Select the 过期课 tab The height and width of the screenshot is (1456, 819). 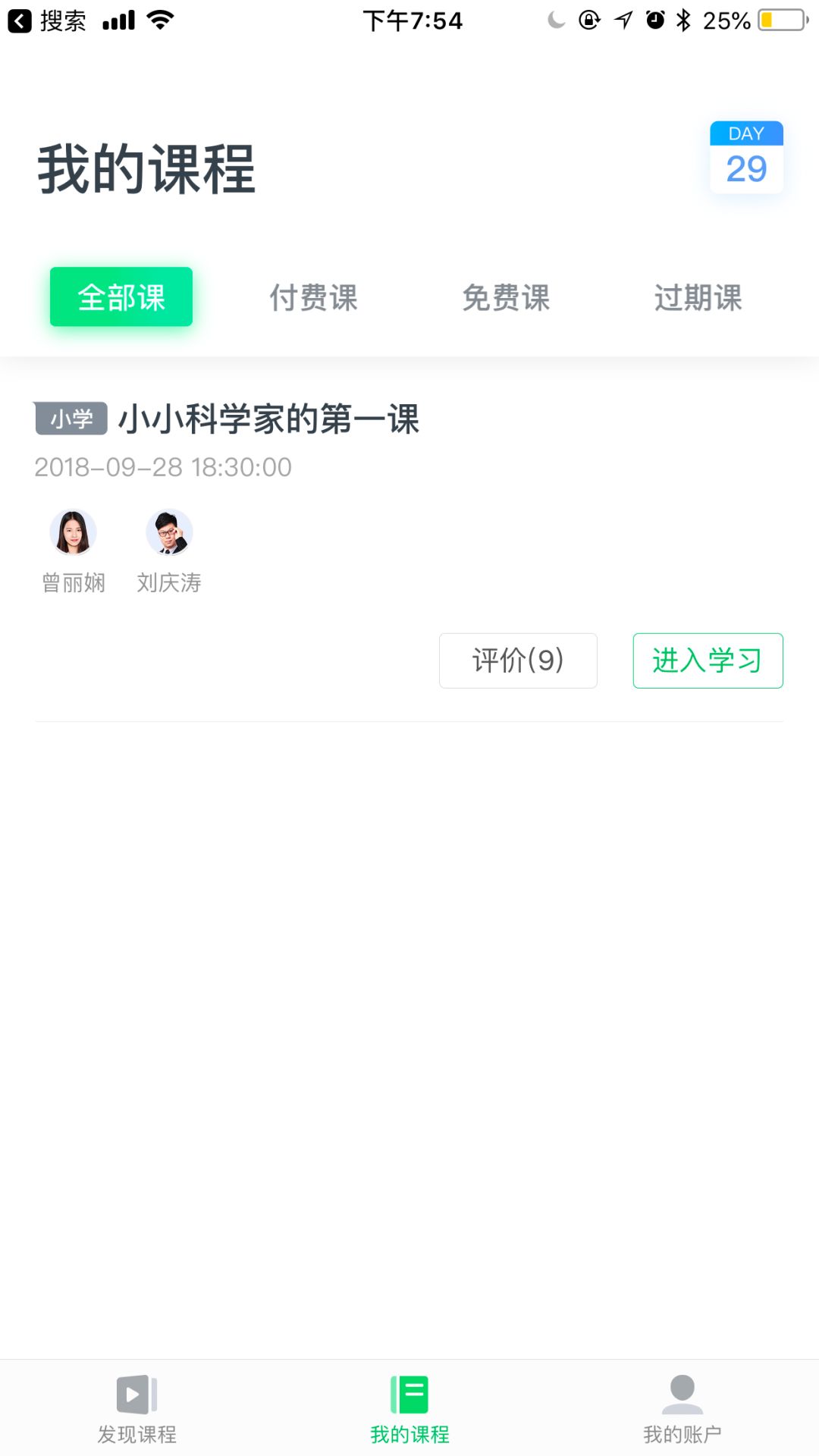tap(699, 297)
